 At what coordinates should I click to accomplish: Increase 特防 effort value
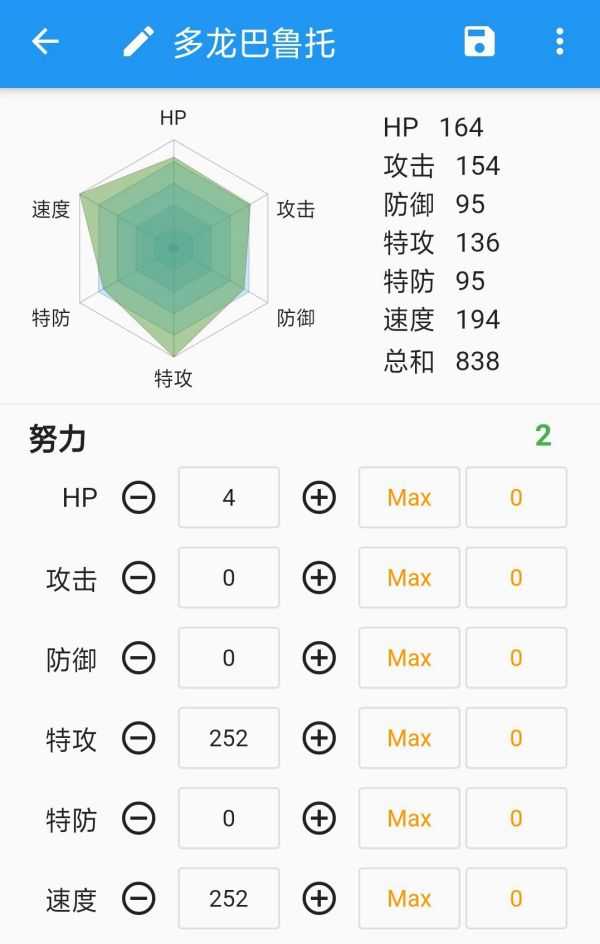click(x=319, y=818)
